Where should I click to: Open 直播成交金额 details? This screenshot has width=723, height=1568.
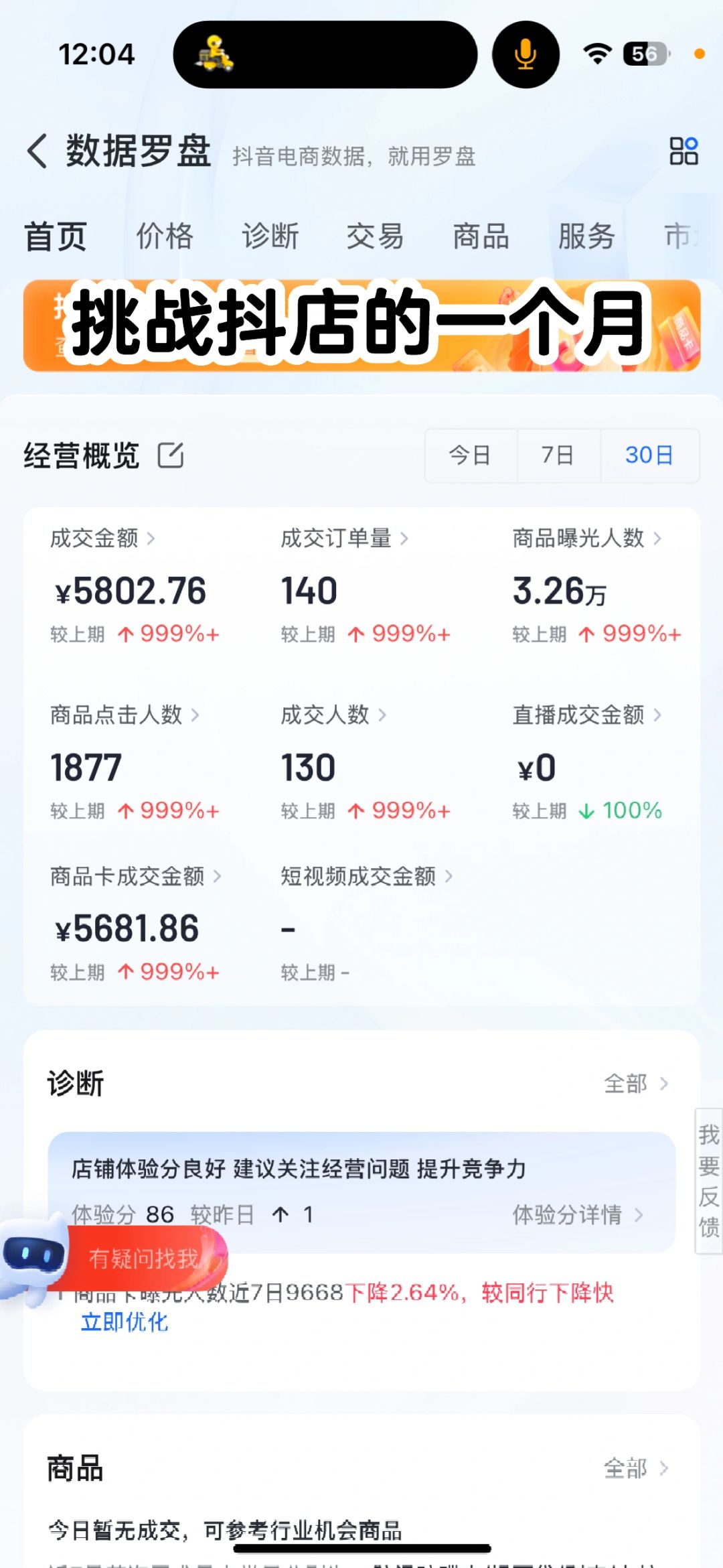click(586, 715)
